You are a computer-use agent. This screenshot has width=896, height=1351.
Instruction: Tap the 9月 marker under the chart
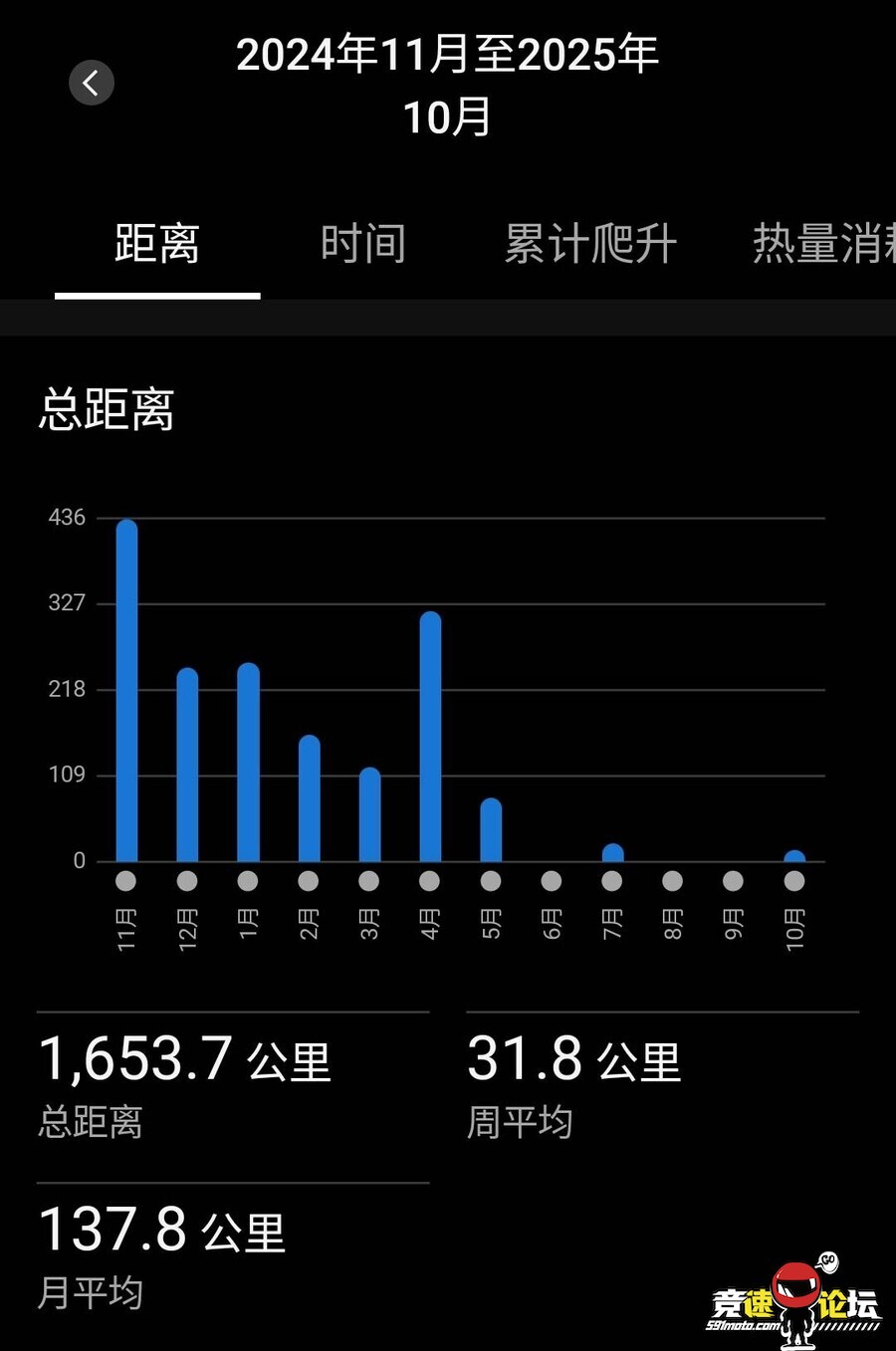(x=734, y=881)
